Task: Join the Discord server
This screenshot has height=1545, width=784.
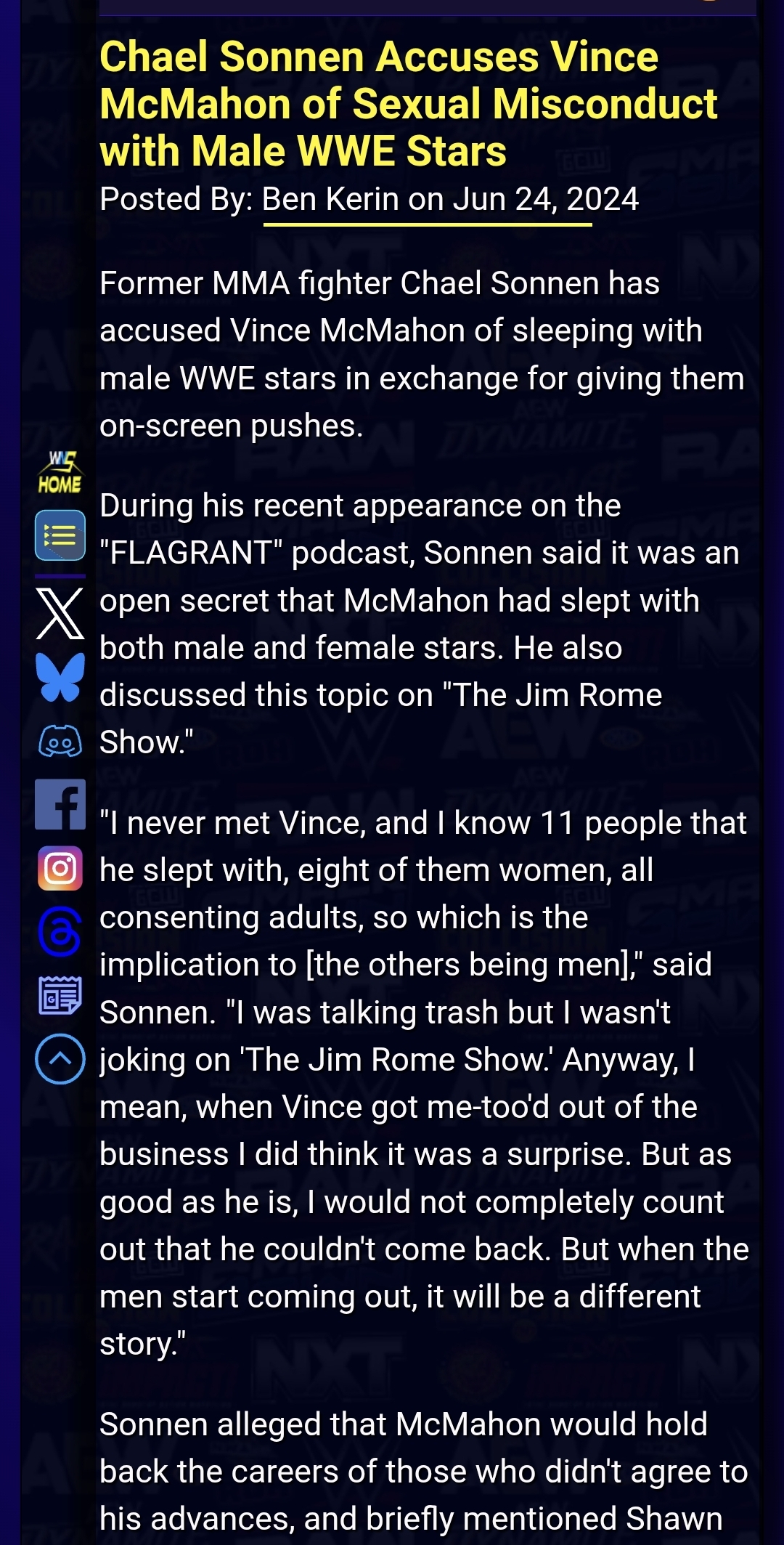Action: coord(60,742)
